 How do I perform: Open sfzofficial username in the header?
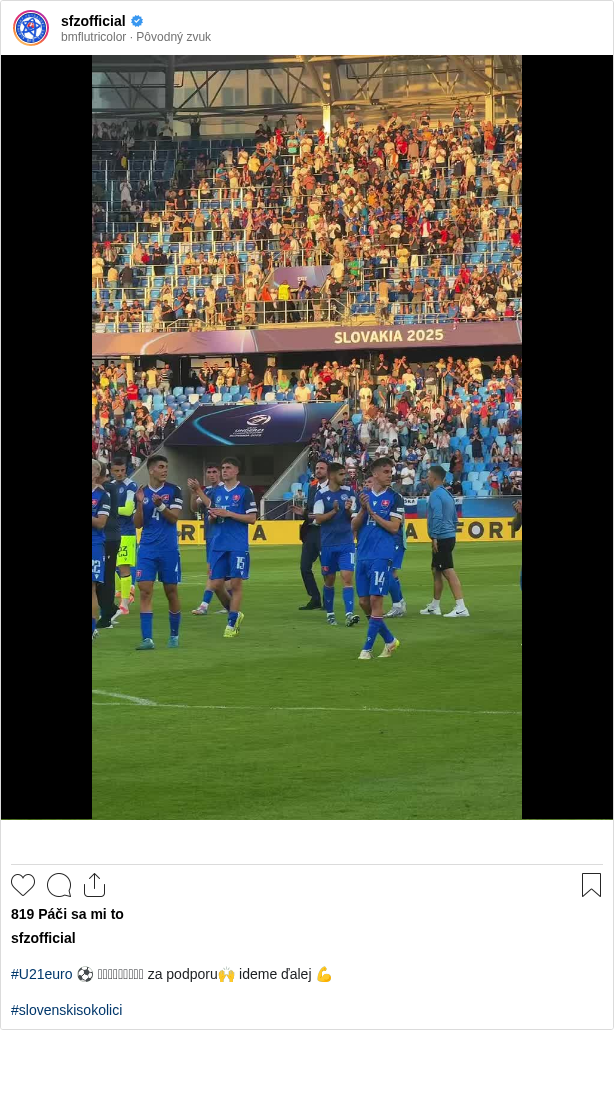point(93,21)
